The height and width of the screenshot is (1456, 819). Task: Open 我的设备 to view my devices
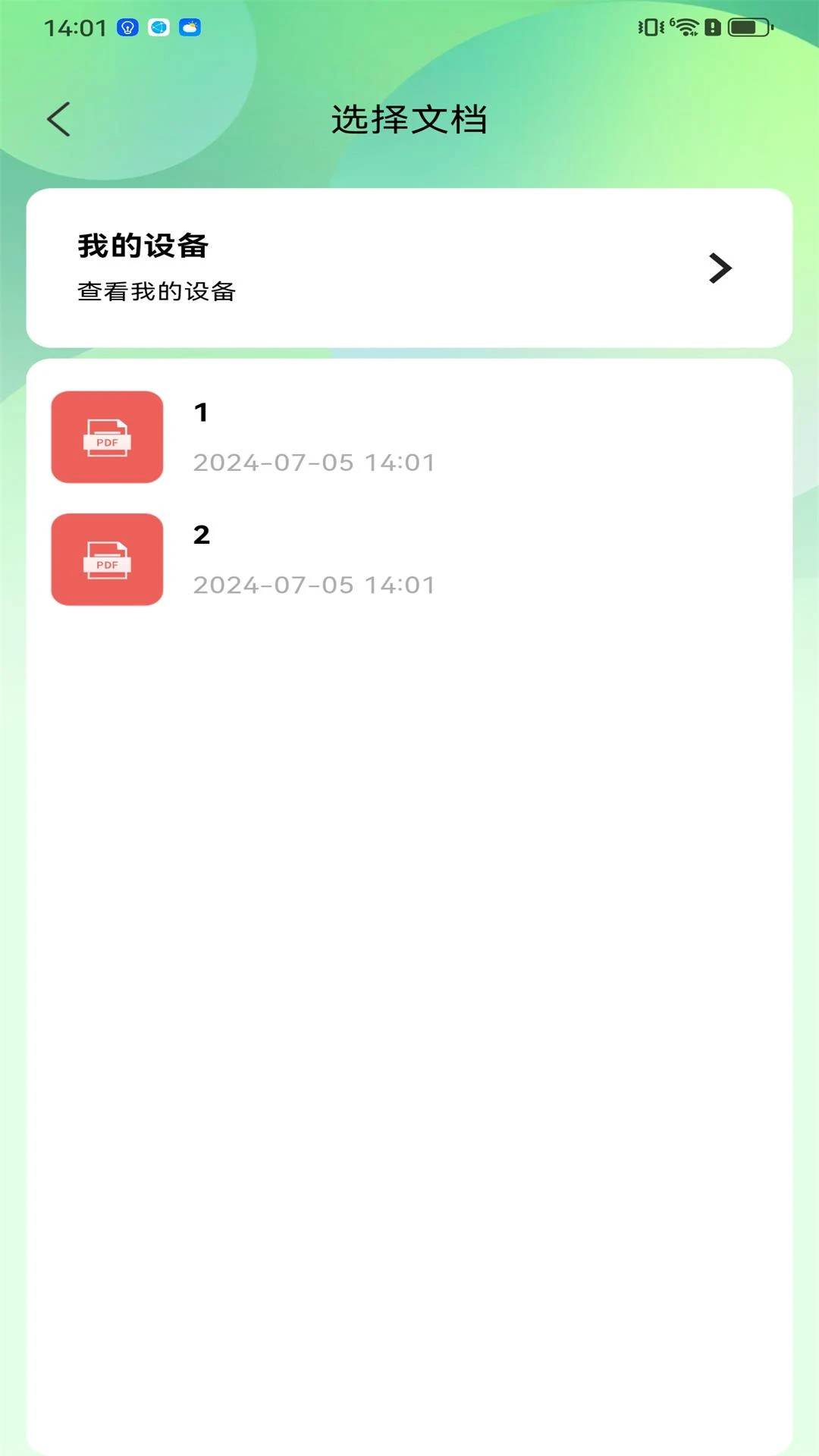pos(409,268)
